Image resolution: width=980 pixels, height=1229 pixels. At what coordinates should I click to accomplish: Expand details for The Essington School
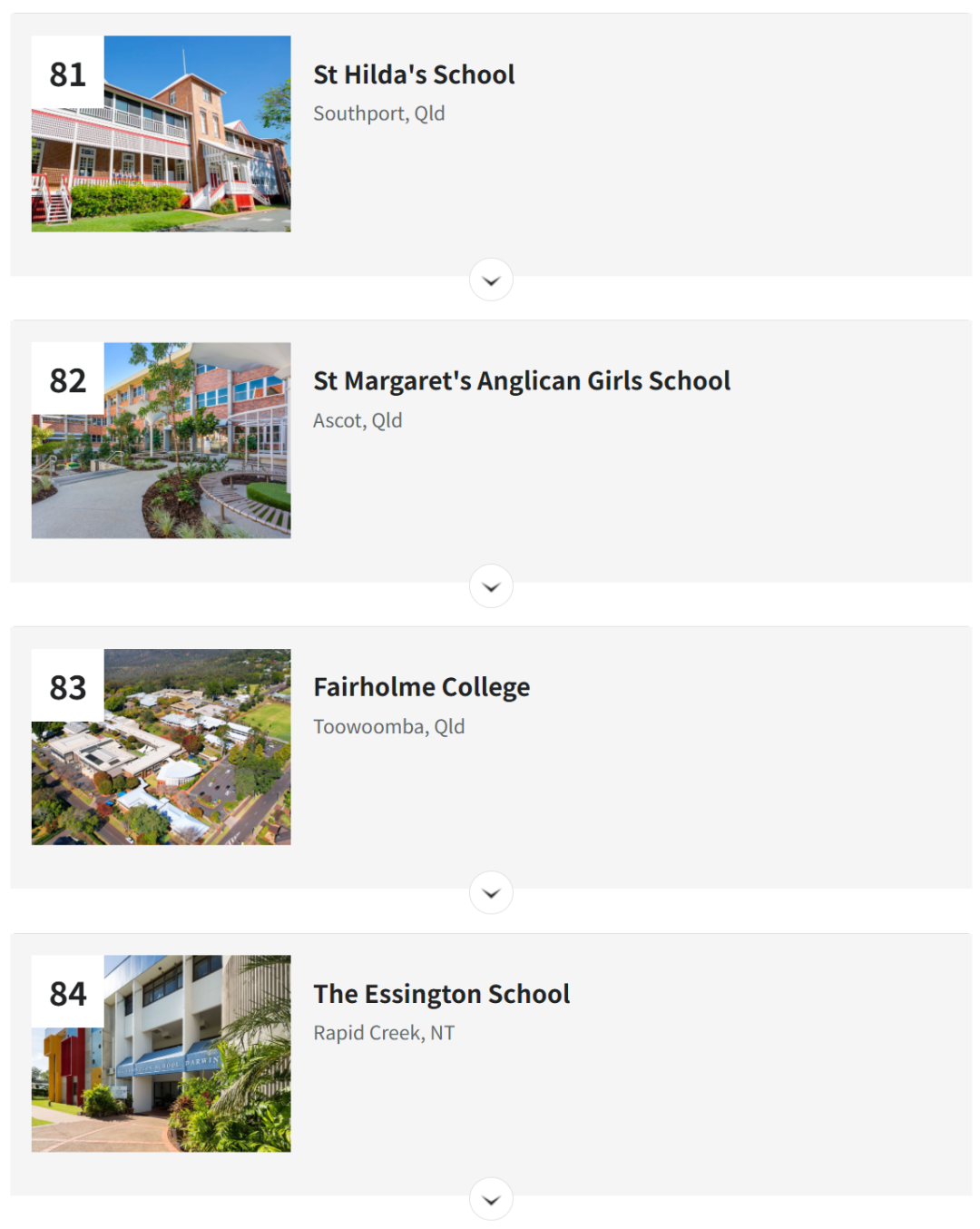[x=491, y=1200]
